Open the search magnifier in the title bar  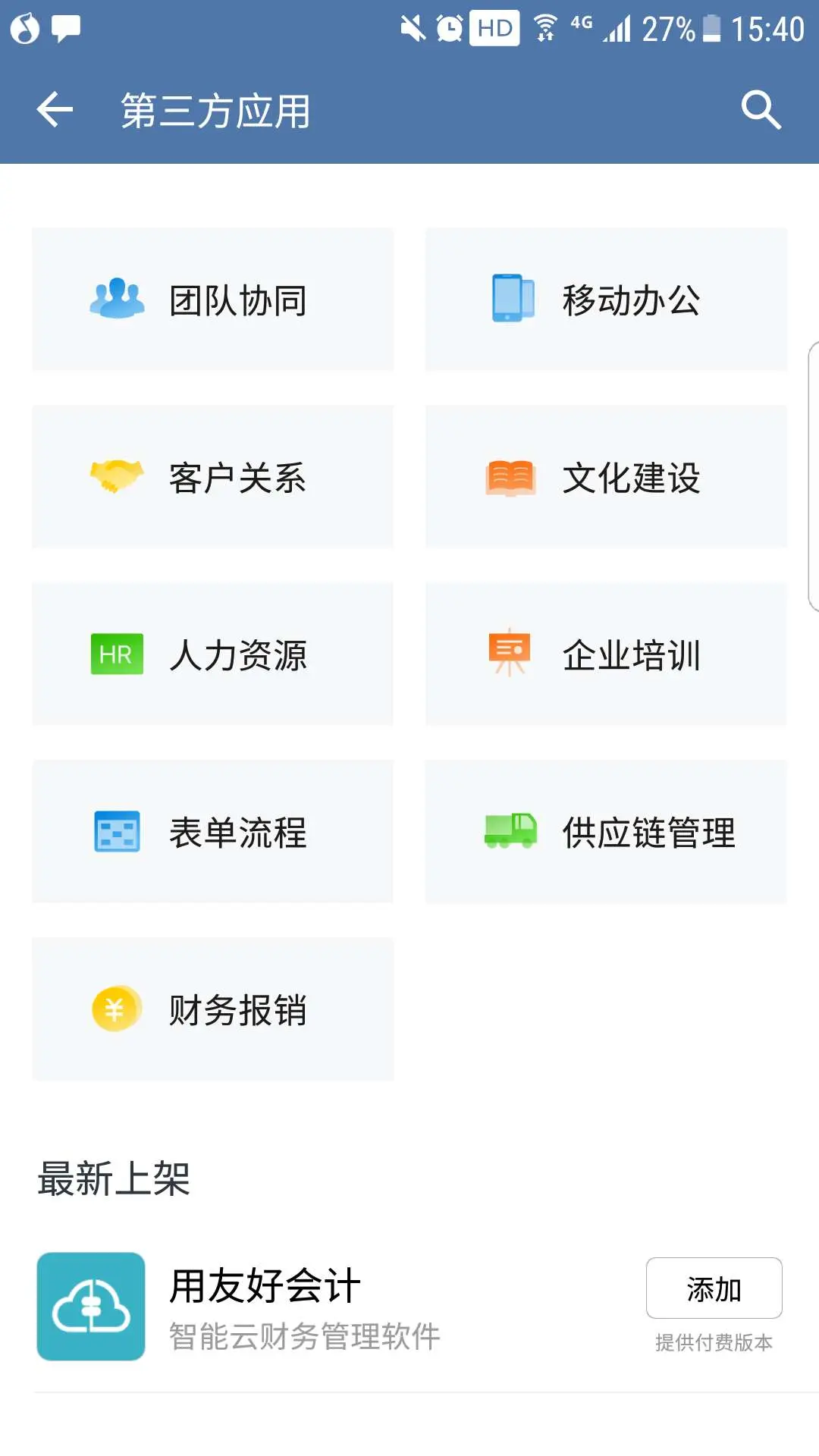point(761,109)
